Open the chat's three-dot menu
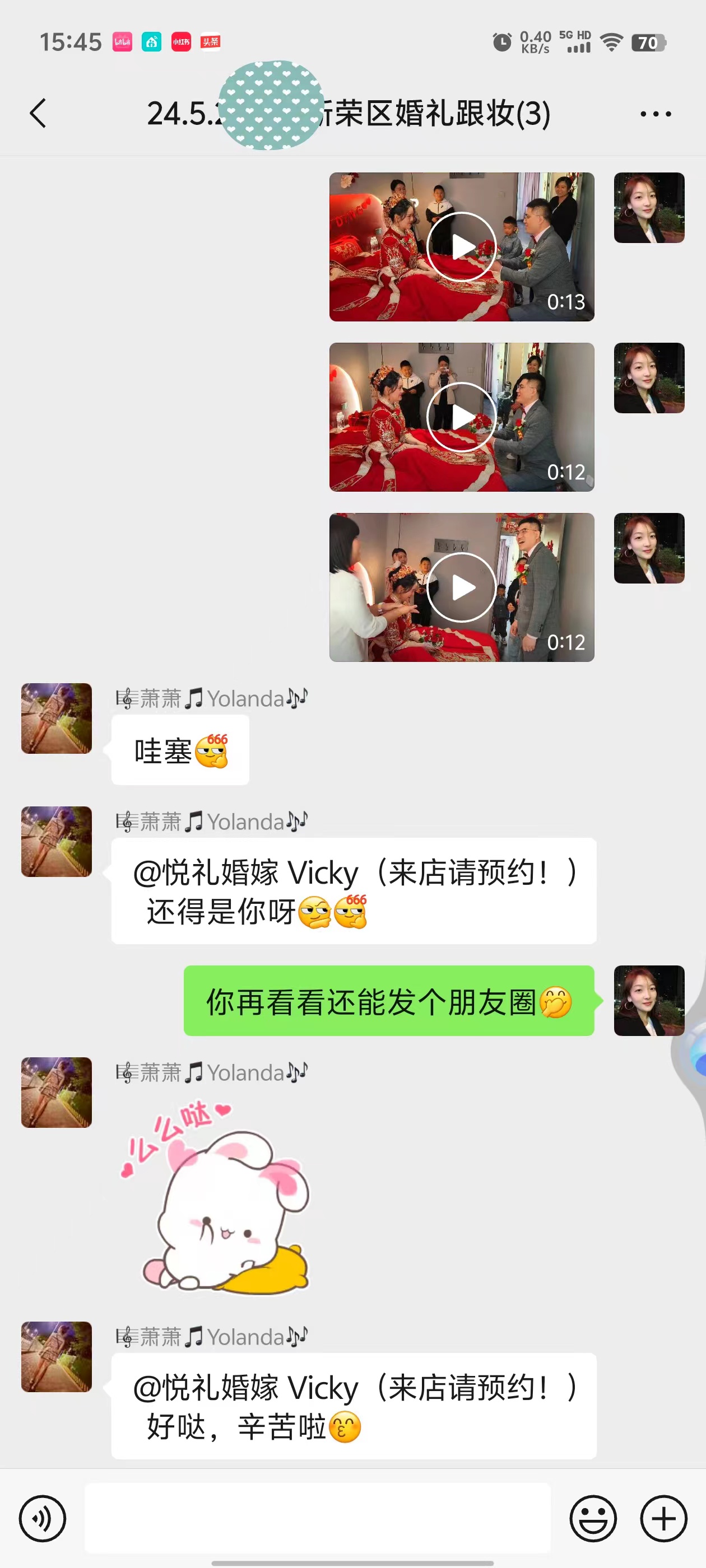The width and height of the screenshot is (706, 1568). (x=656, y=114)
